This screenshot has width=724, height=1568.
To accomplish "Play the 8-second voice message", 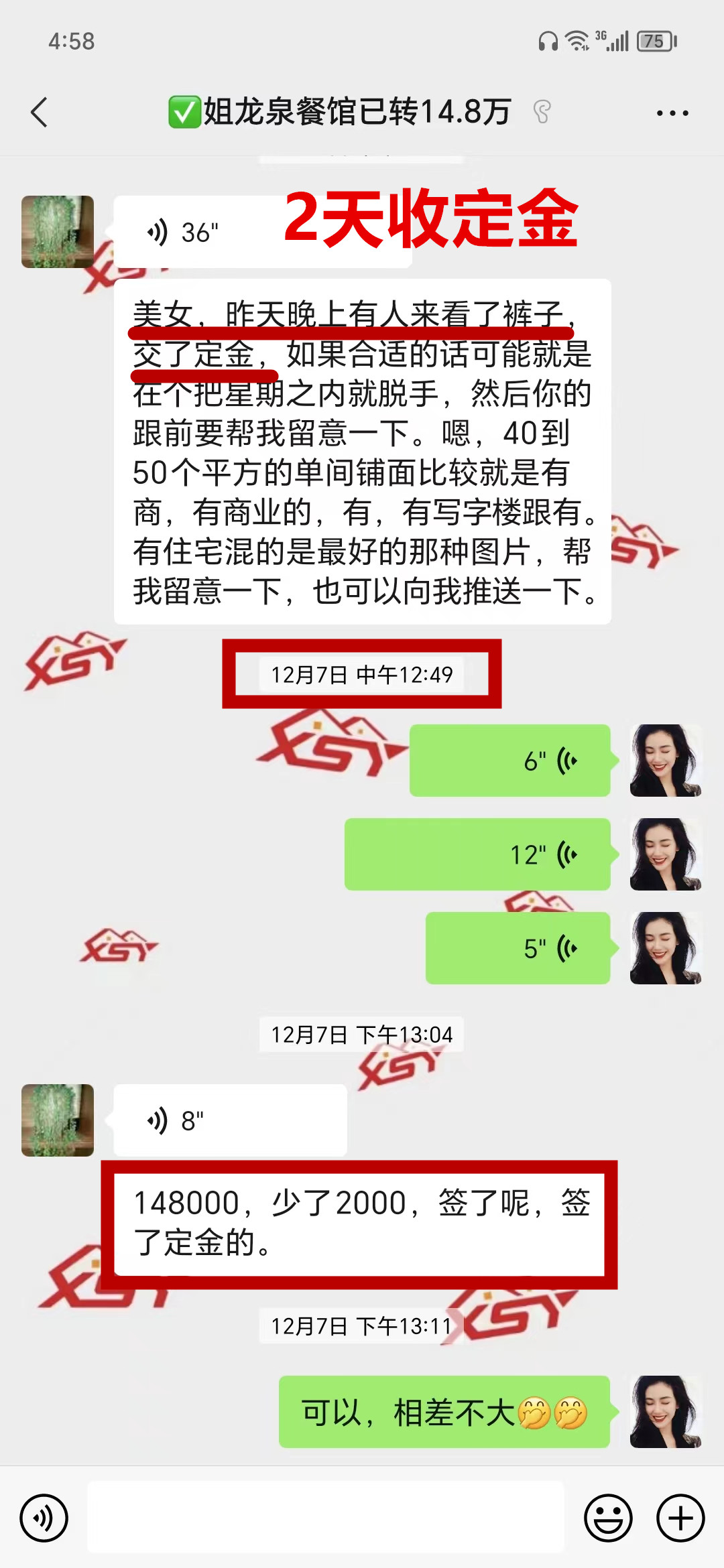I will point(230,1120).
